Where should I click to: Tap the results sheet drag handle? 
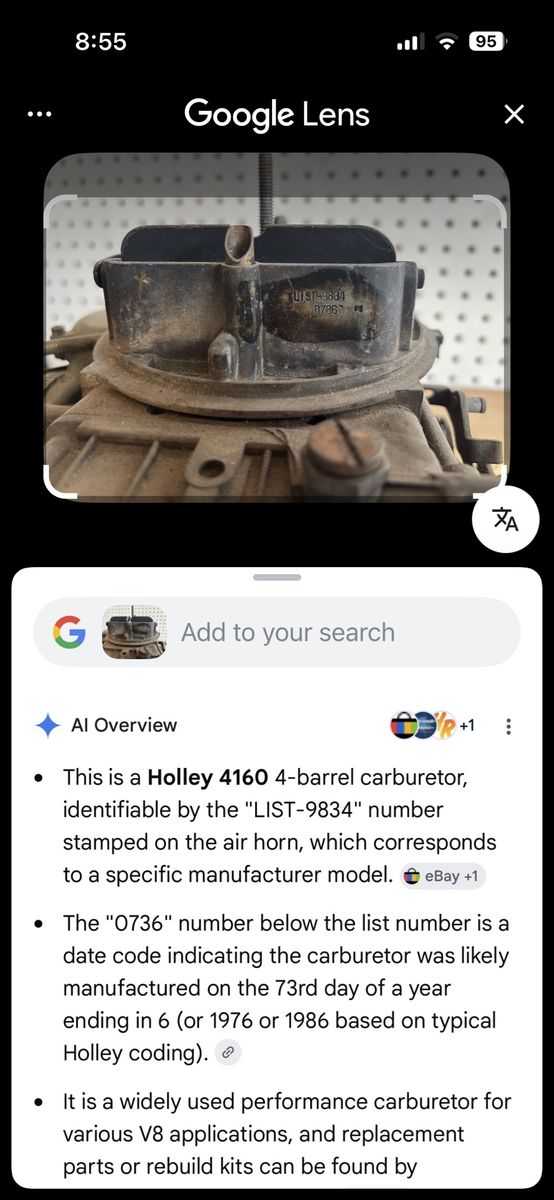(277, 577)
